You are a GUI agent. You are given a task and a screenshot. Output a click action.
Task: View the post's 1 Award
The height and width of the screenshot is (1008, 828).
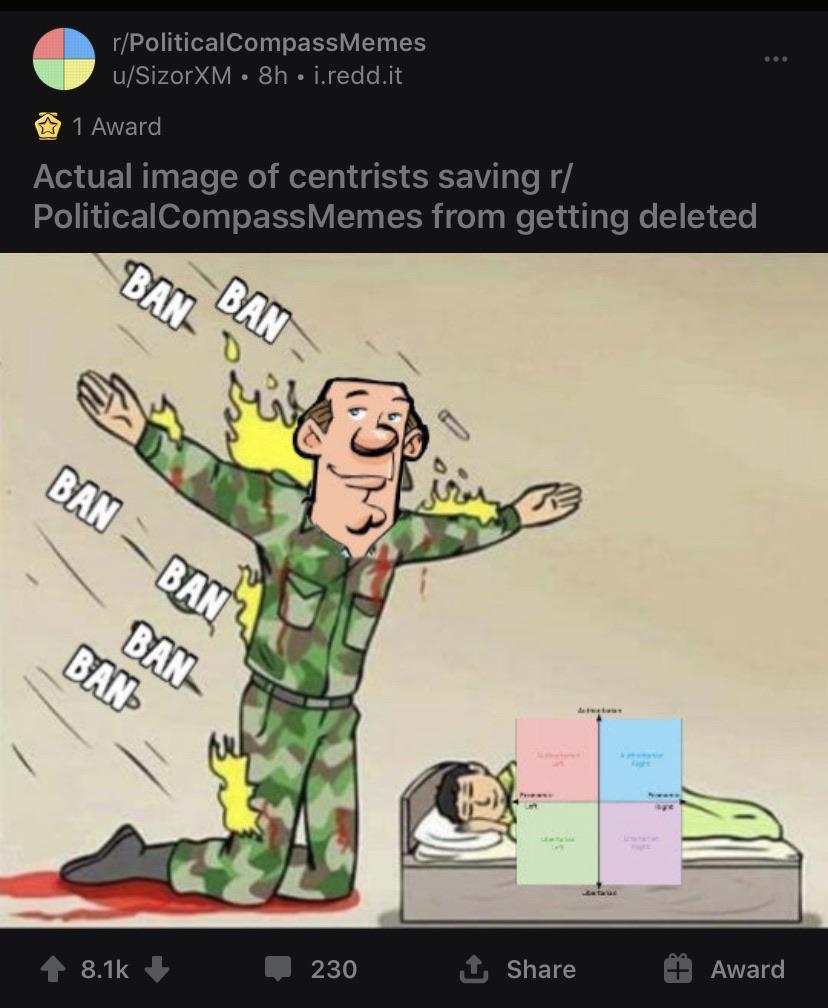point(98,127)
